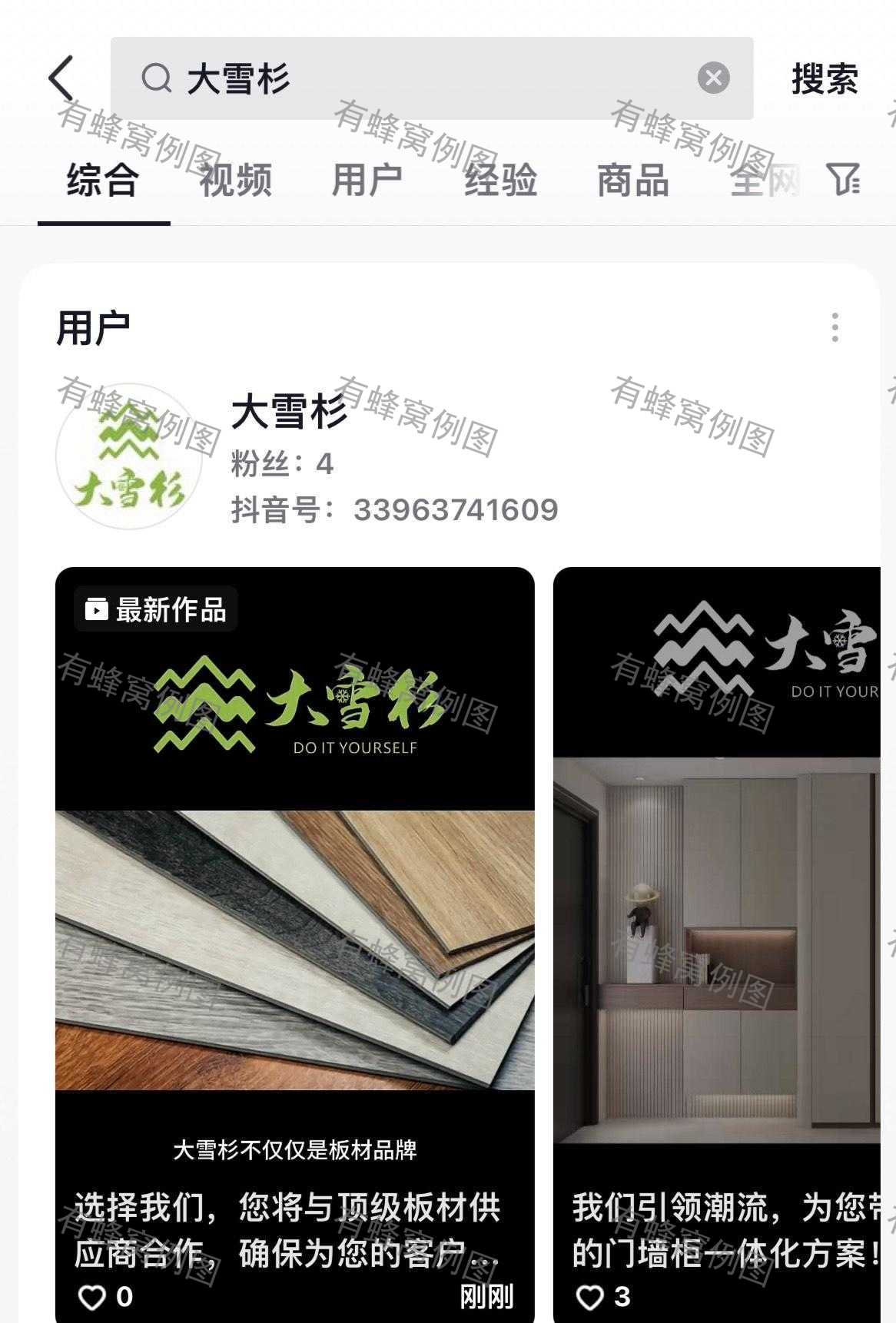Switch to the 视频 tab
896x1323 pixels.
coord(235,181)
